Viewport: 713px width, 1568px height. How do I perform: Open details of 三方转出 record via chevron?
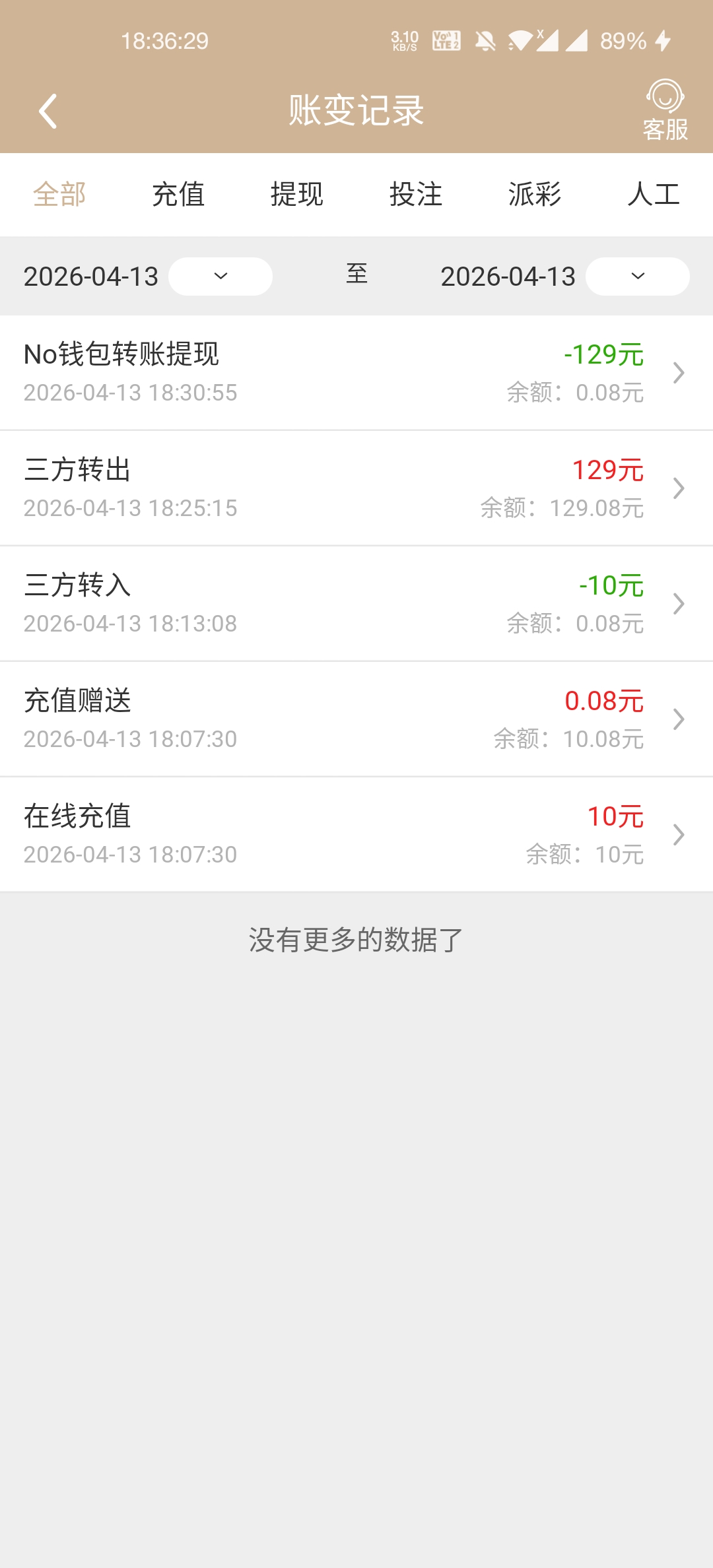(x=677, y=488)
